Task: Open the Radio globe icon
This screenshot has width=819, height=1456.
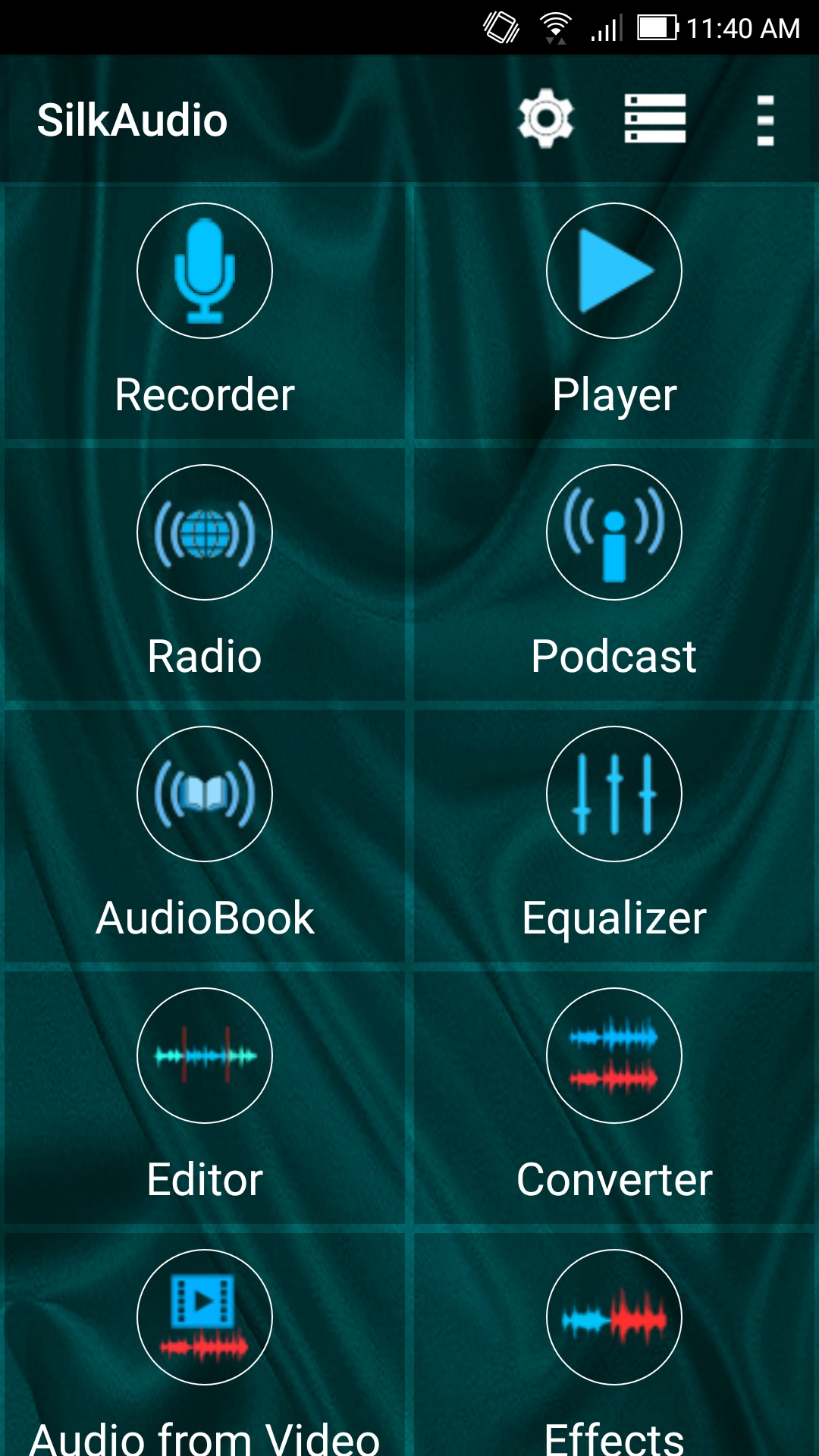Action: tap(205, 532)
